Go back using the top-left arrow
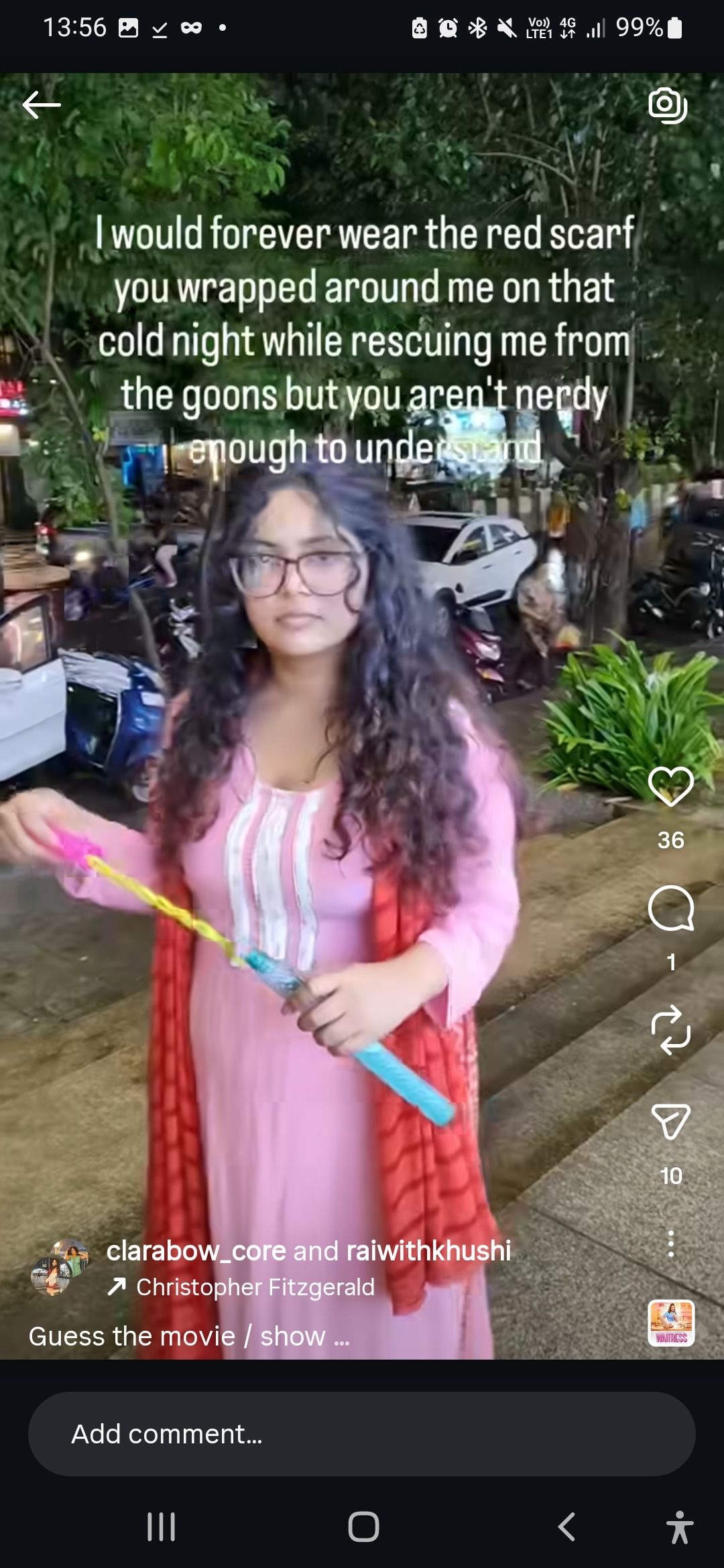 [42, 105]
